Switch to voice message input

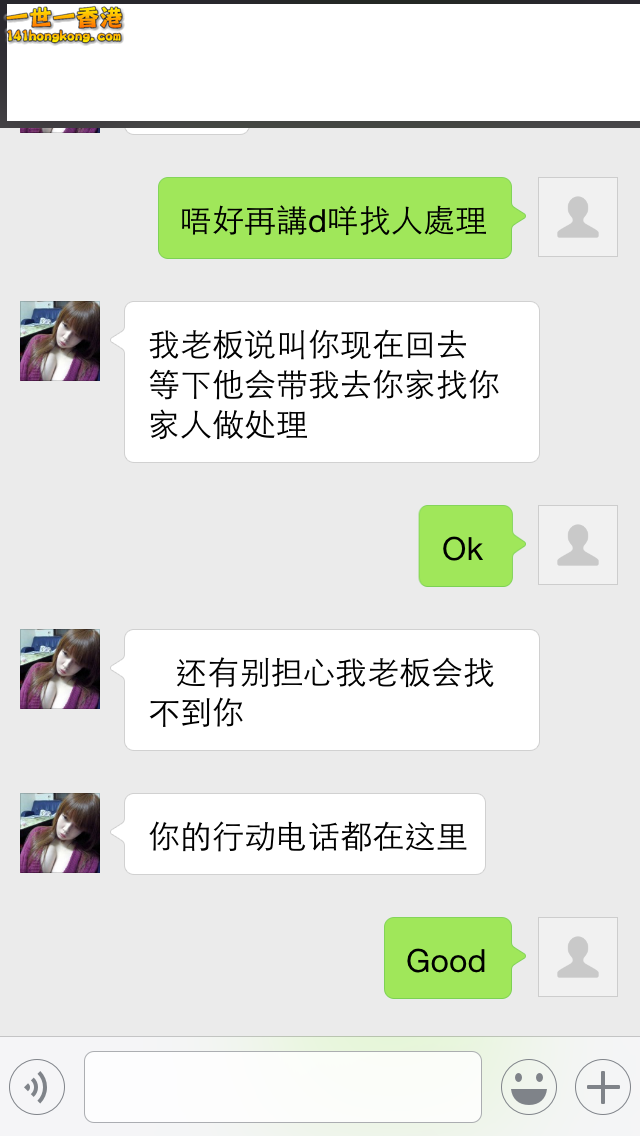click(x=37, y=1087)
